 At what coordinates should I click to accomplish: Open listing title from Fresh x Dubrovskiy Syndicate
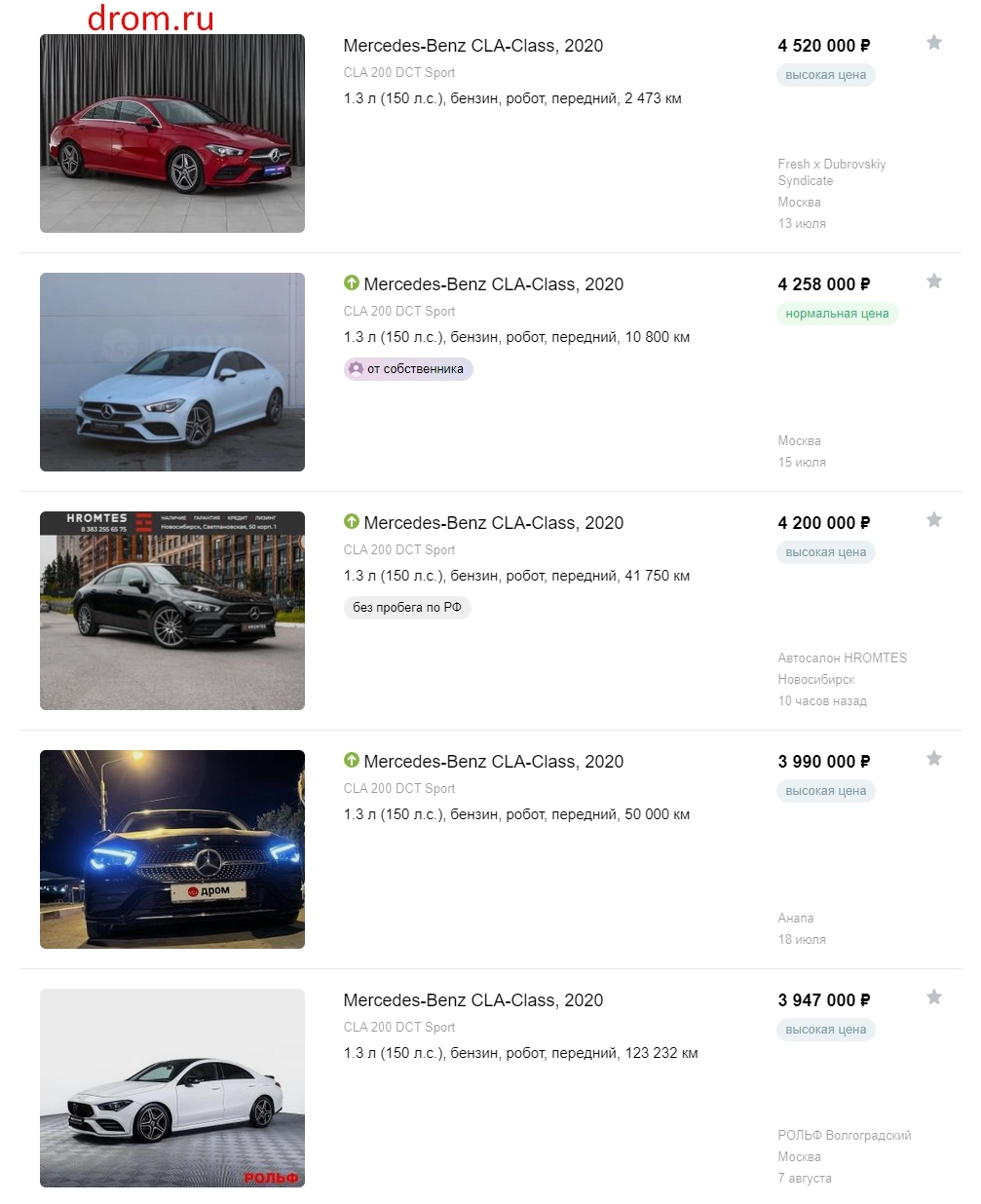472,46
